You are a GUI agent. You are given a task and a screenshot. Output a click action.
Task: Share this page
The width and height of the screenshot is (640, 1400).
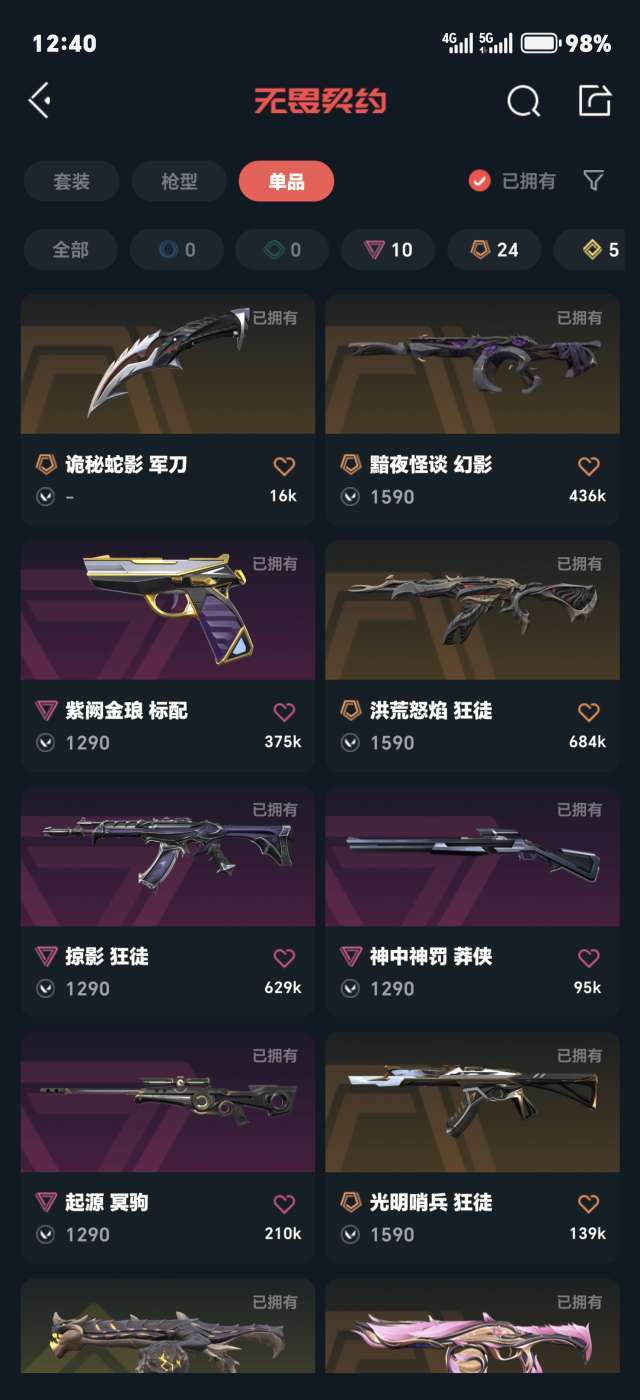pos(594,100)
